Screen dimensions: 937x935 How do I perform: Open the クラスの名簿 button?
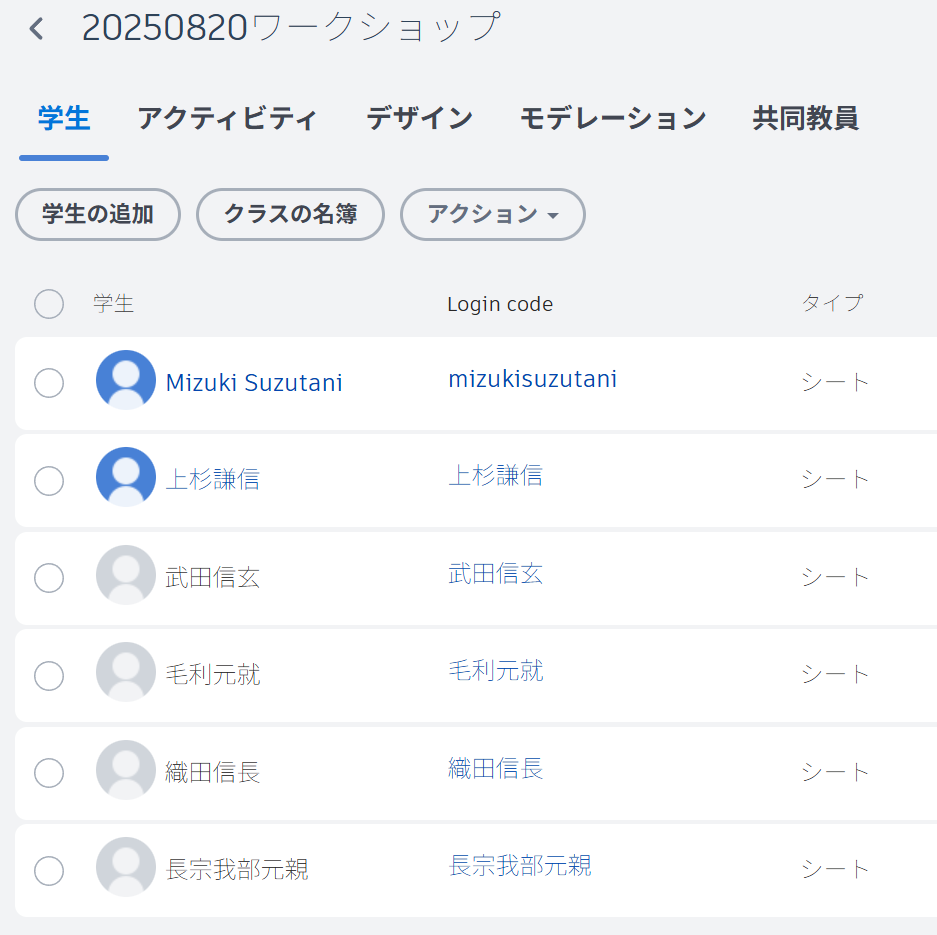point(290,214)
